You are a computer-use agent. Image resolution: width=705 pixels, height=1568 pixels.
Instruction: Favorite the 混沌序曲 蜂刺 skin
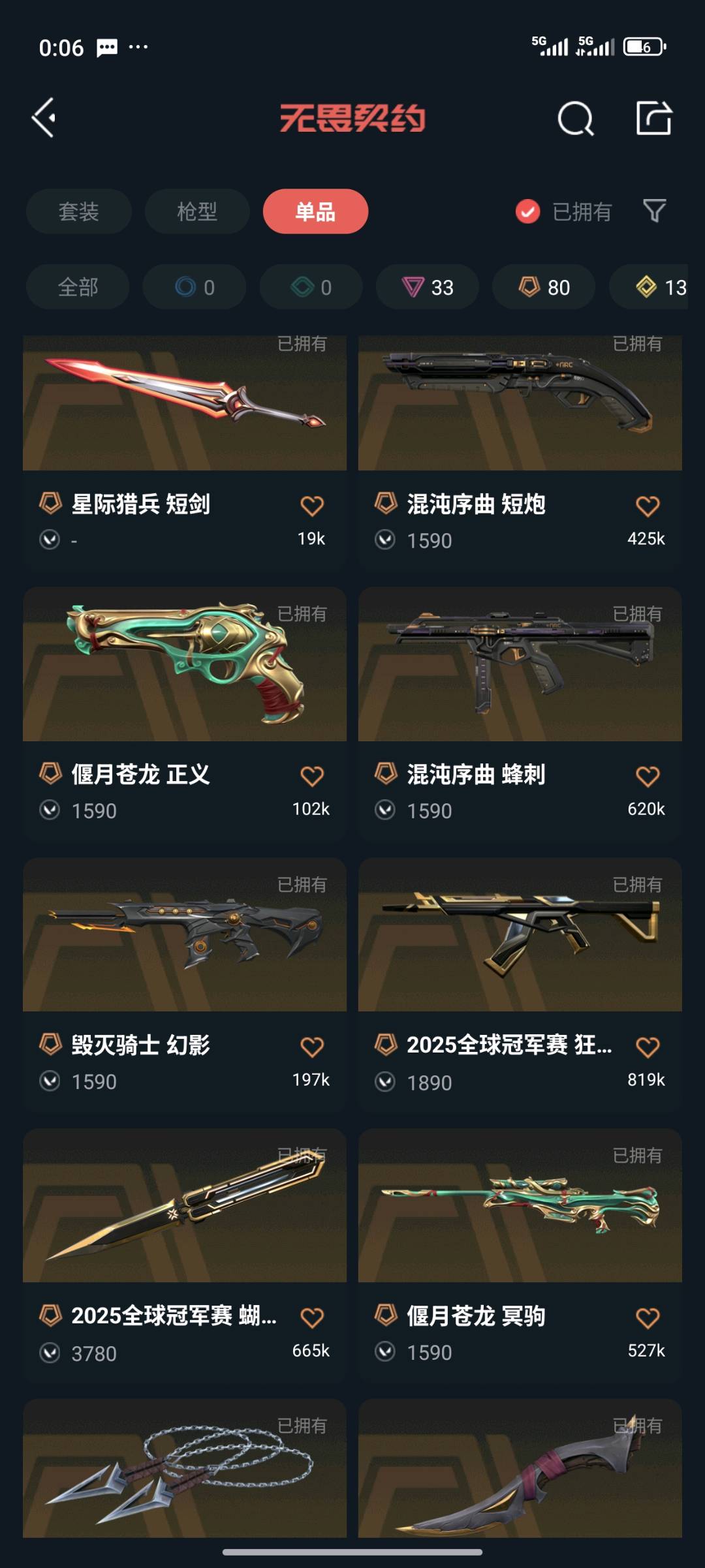[x=648, y=776]
